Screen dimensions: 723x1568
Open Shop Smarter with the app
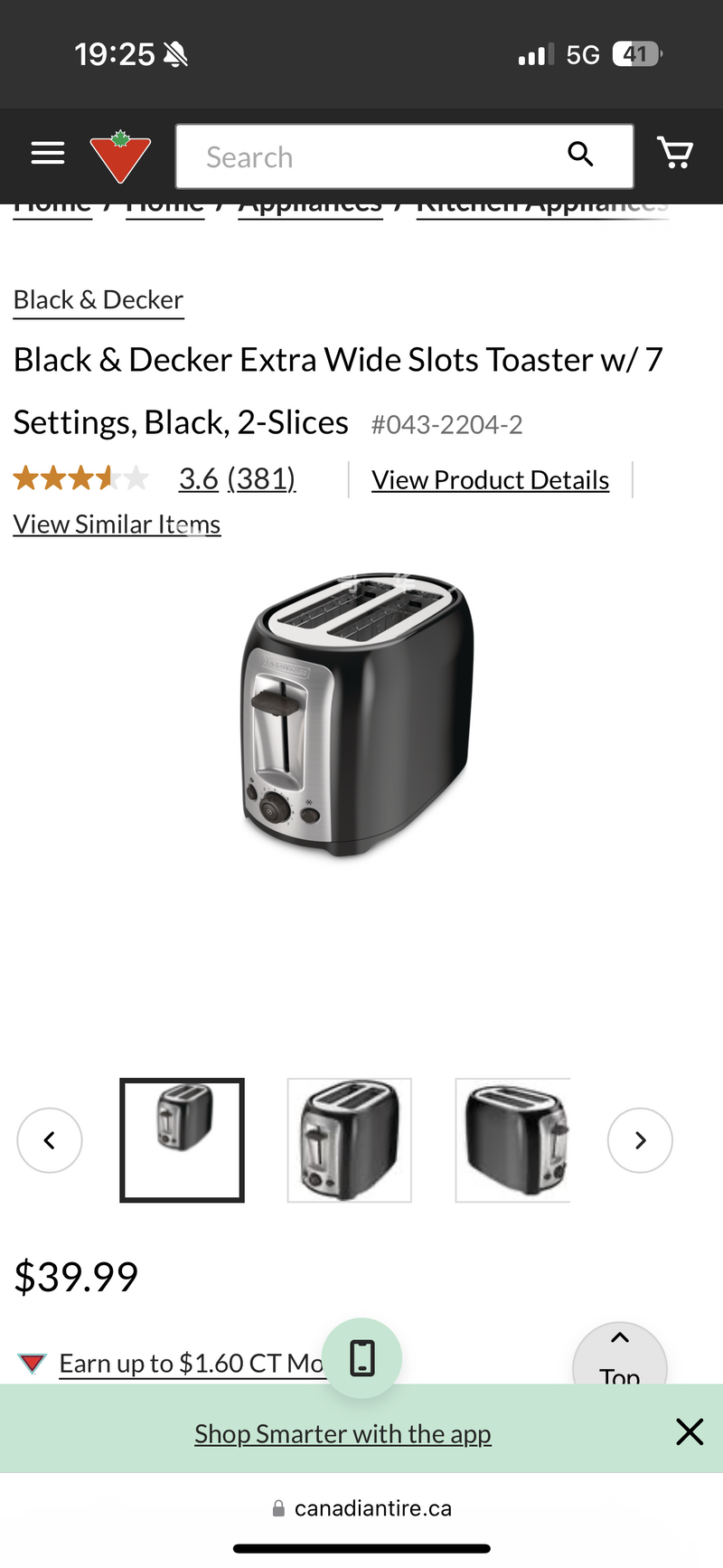tap(343, 1434)
